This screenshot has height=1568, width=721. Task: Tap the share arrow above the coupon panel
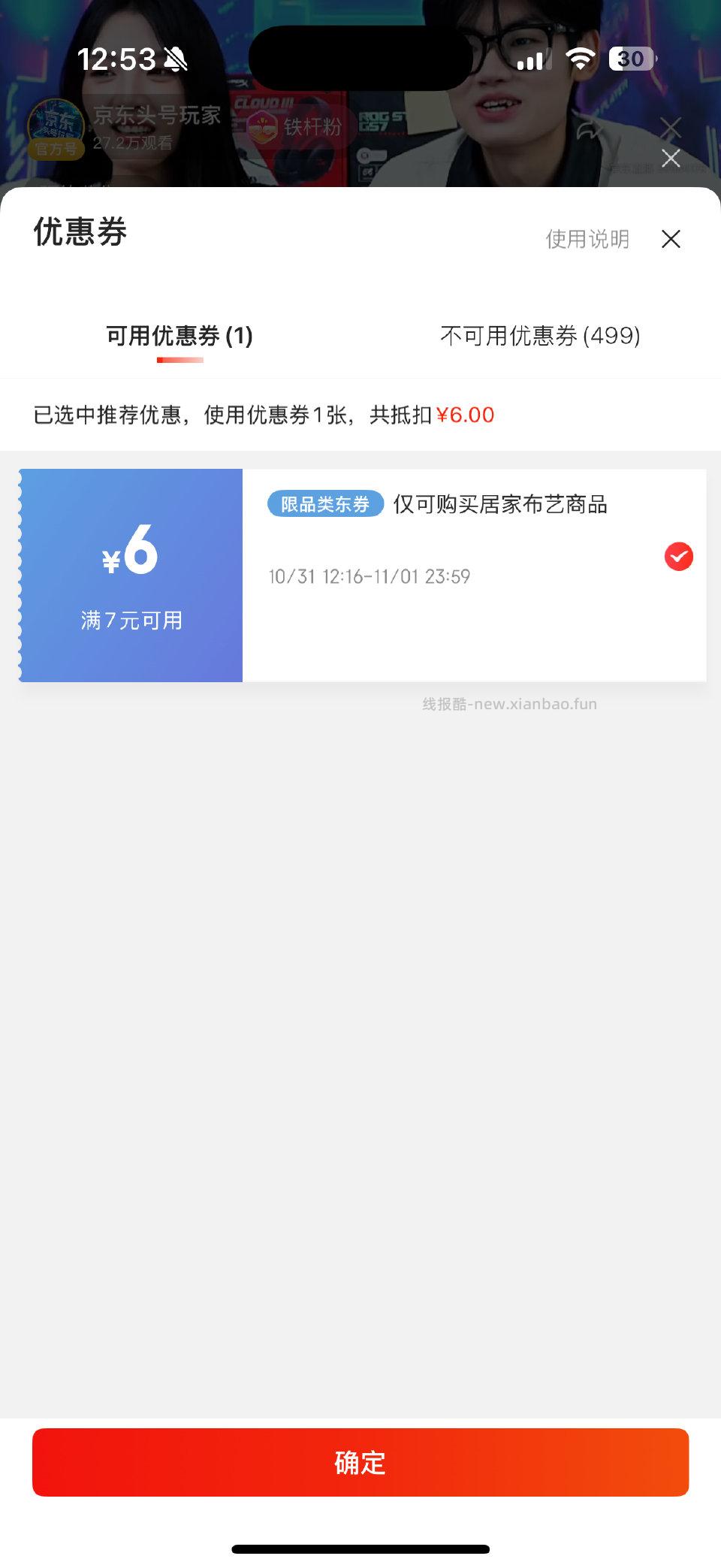590,129
